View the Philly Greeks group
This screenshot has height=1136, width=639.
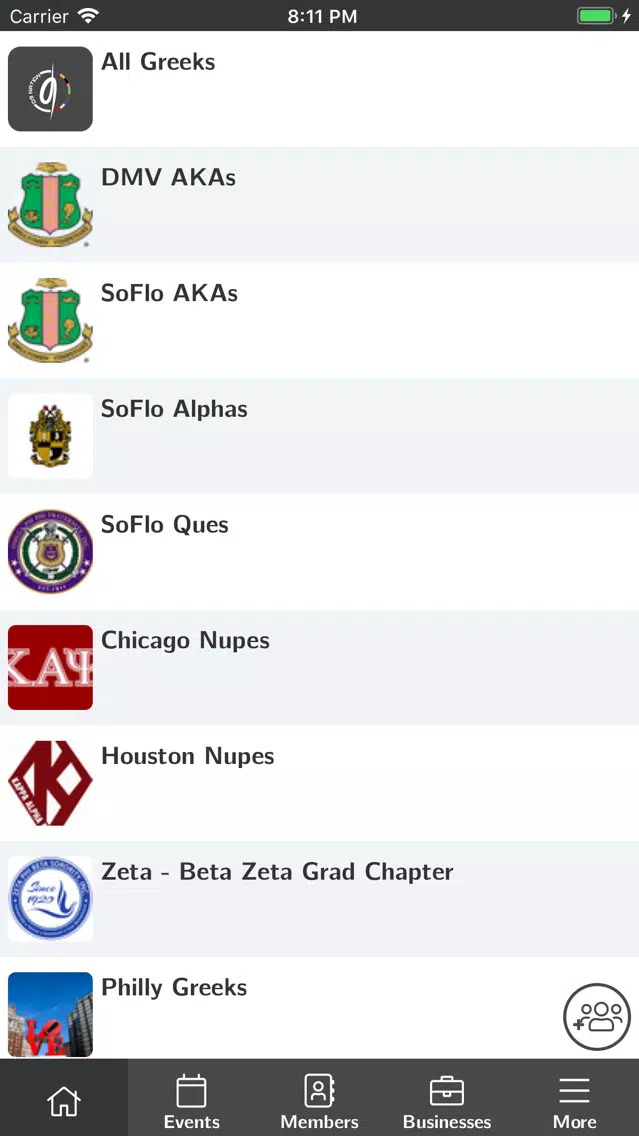point(320,1008)
